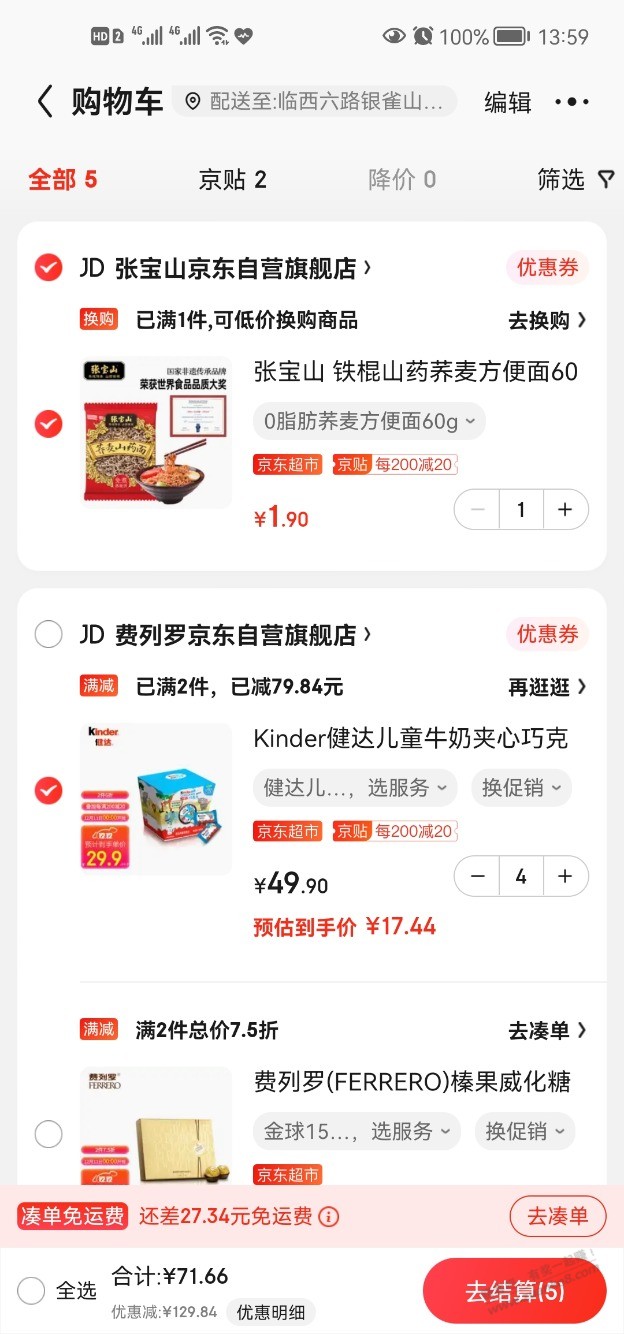Go back from the shopping cart
This screenshot has width=624, height=1334.
(45, 102)
